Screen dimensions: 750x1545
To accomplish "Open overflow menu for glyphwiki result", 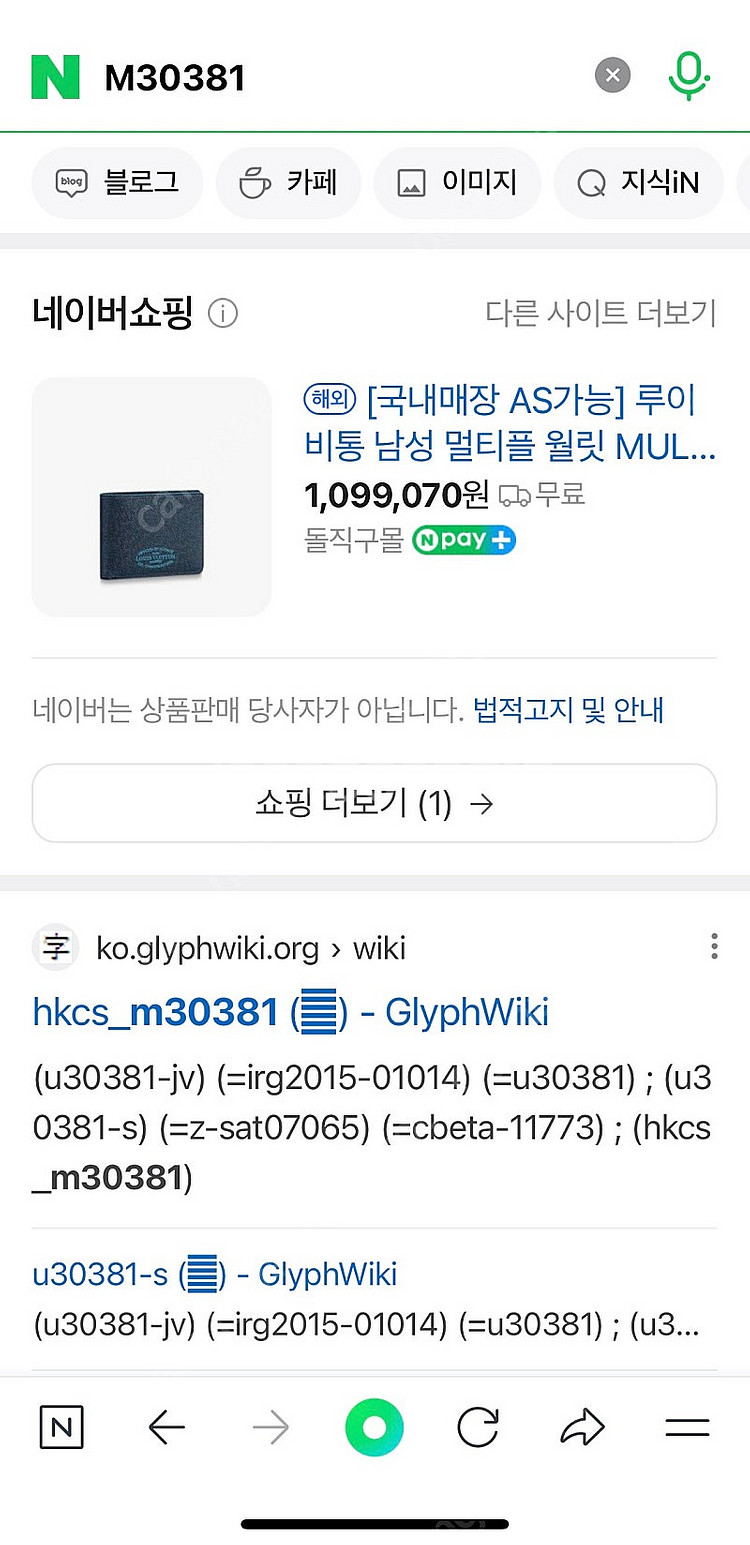I will 713,946.
